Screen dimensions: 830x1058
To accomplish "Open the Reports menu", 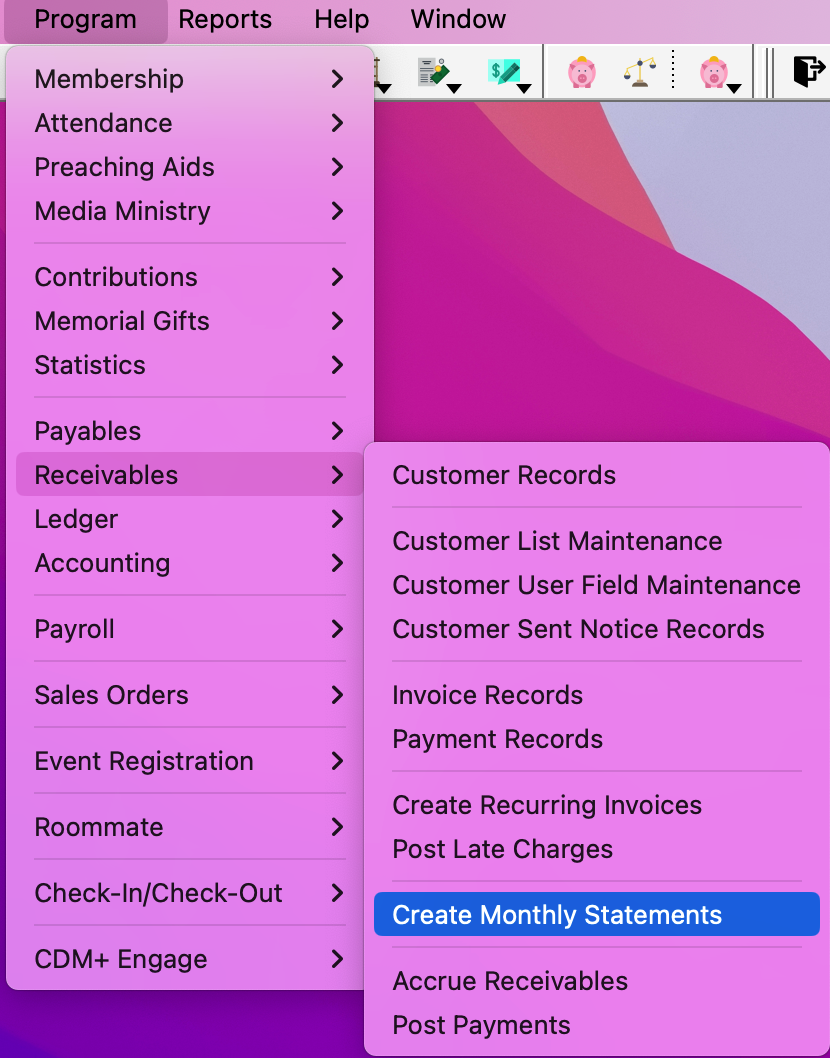I will coord(225,19).
